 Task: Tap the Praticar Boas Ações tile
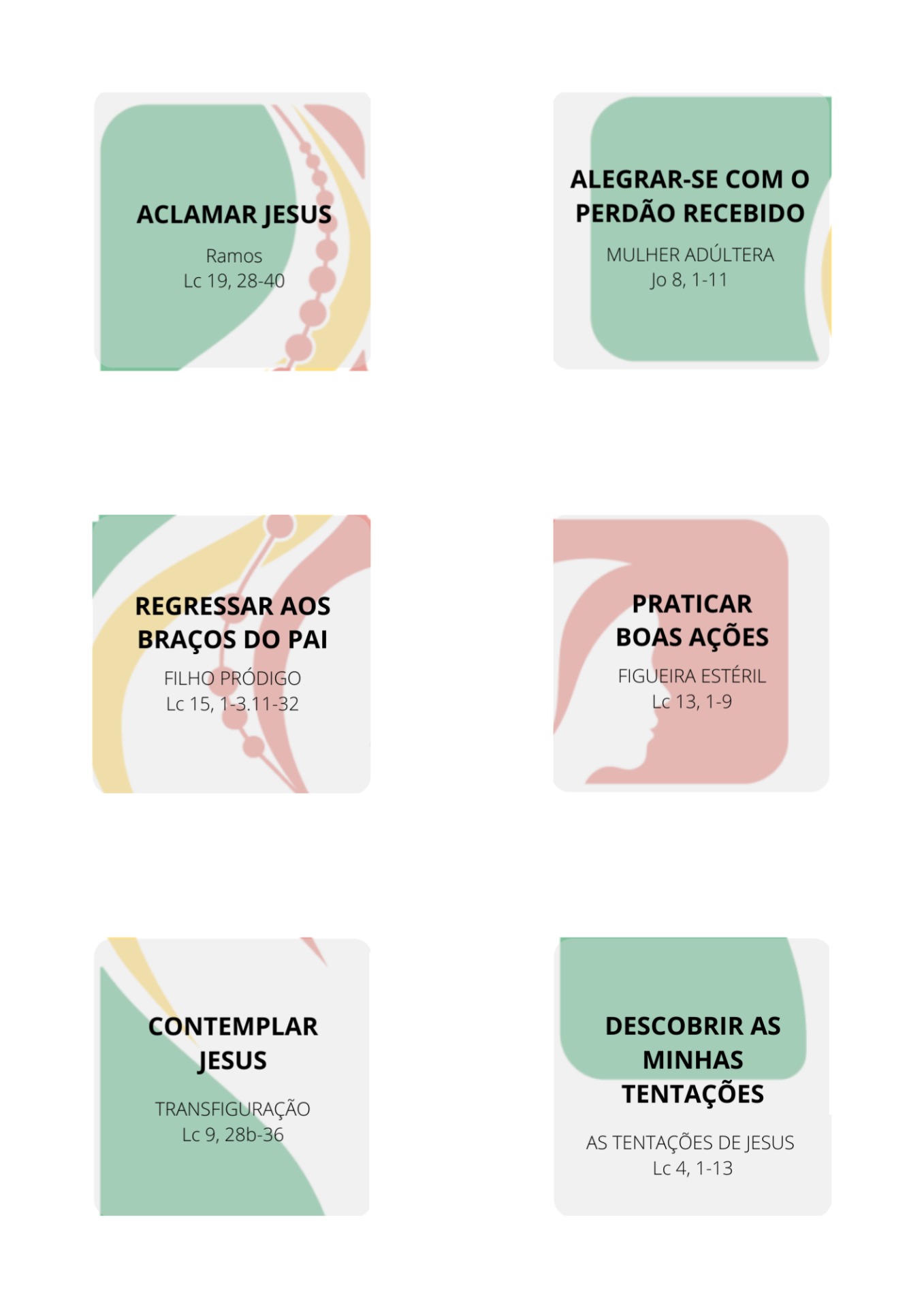click(x=691, y=653)
